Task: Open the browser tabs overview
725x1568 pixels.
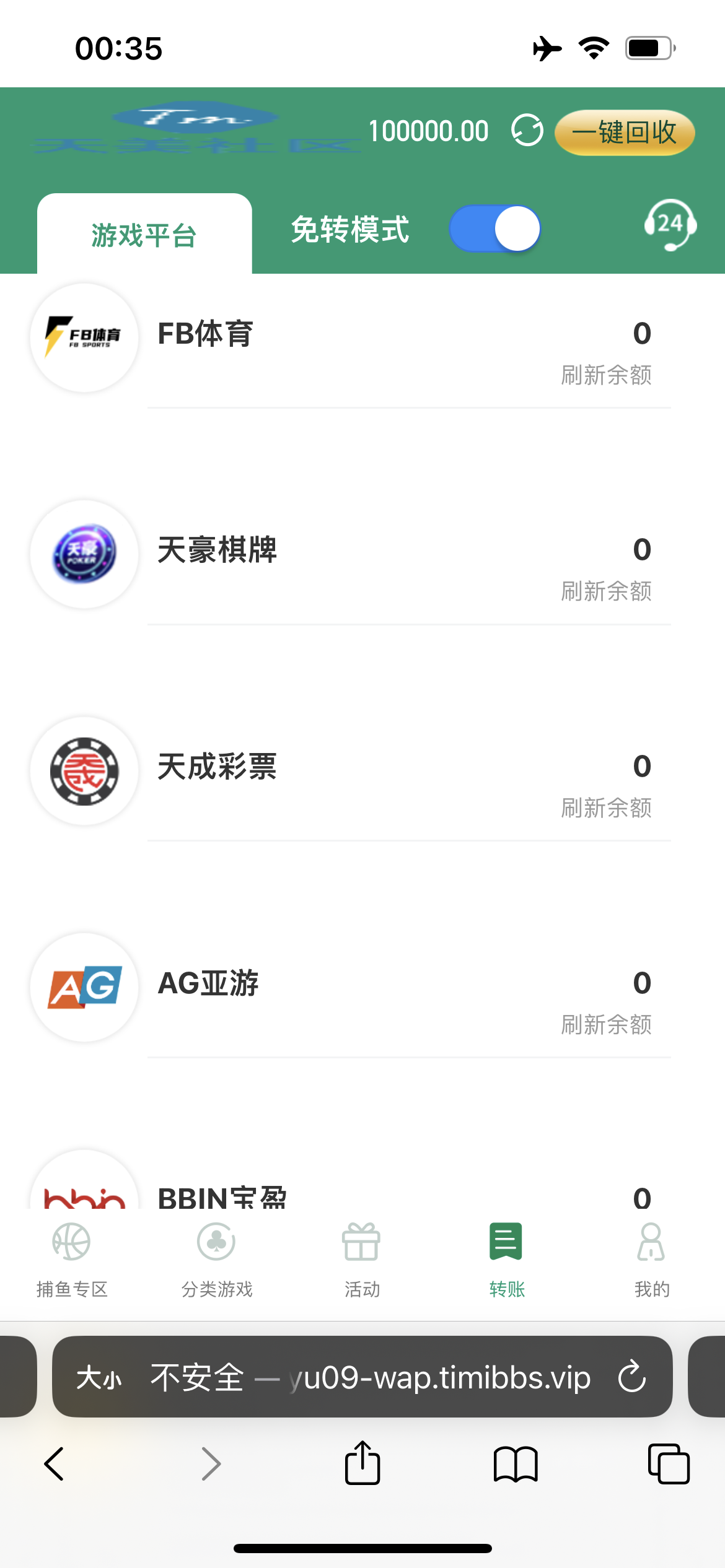Action: point(669,1464)
